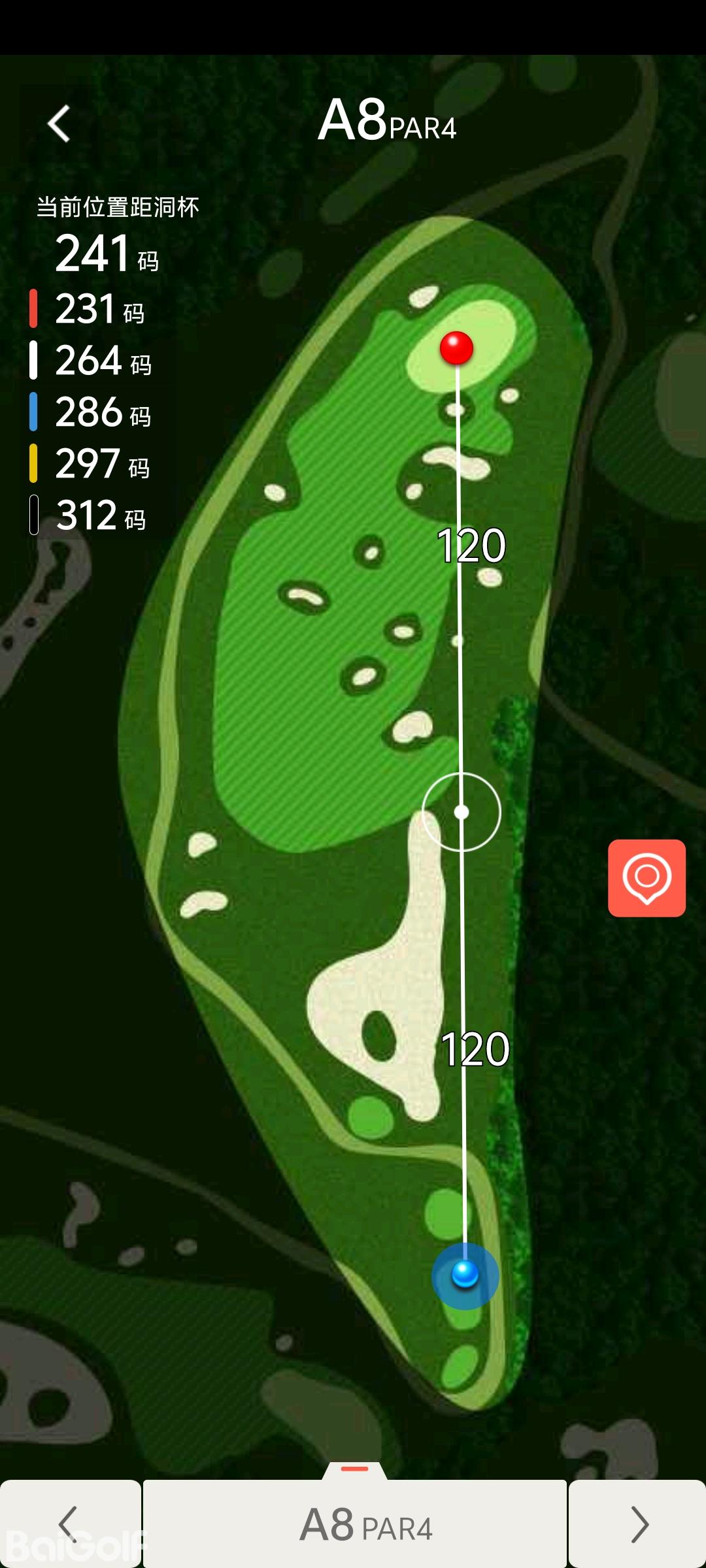Screen dimensions: 706x1568
Task: Go back using the top-left arrow
Action: pyautogui.click(x=59, y=123)
